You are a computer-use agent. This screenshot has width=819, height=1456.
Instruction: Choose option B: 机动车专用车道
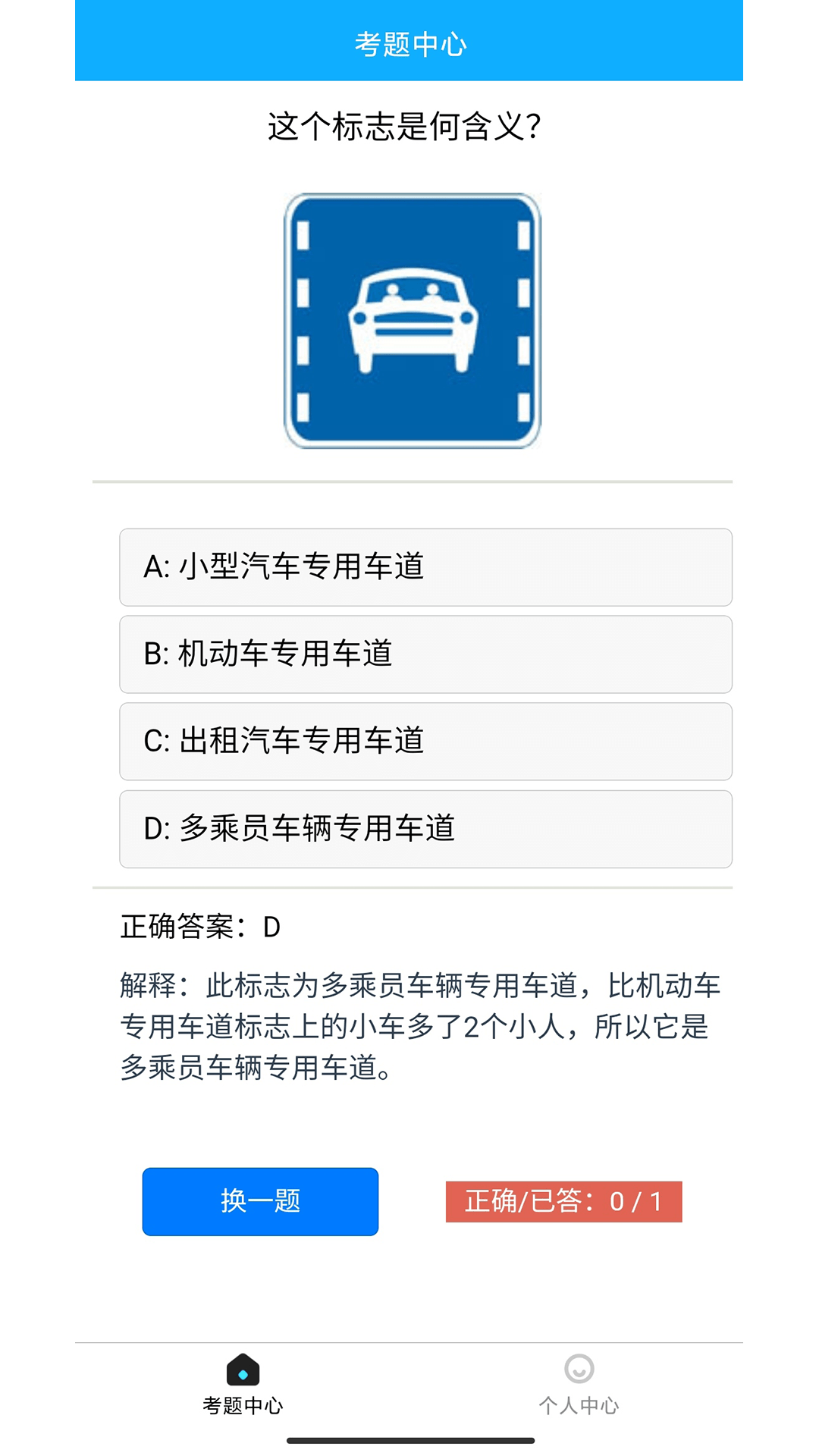pos(425,654)
